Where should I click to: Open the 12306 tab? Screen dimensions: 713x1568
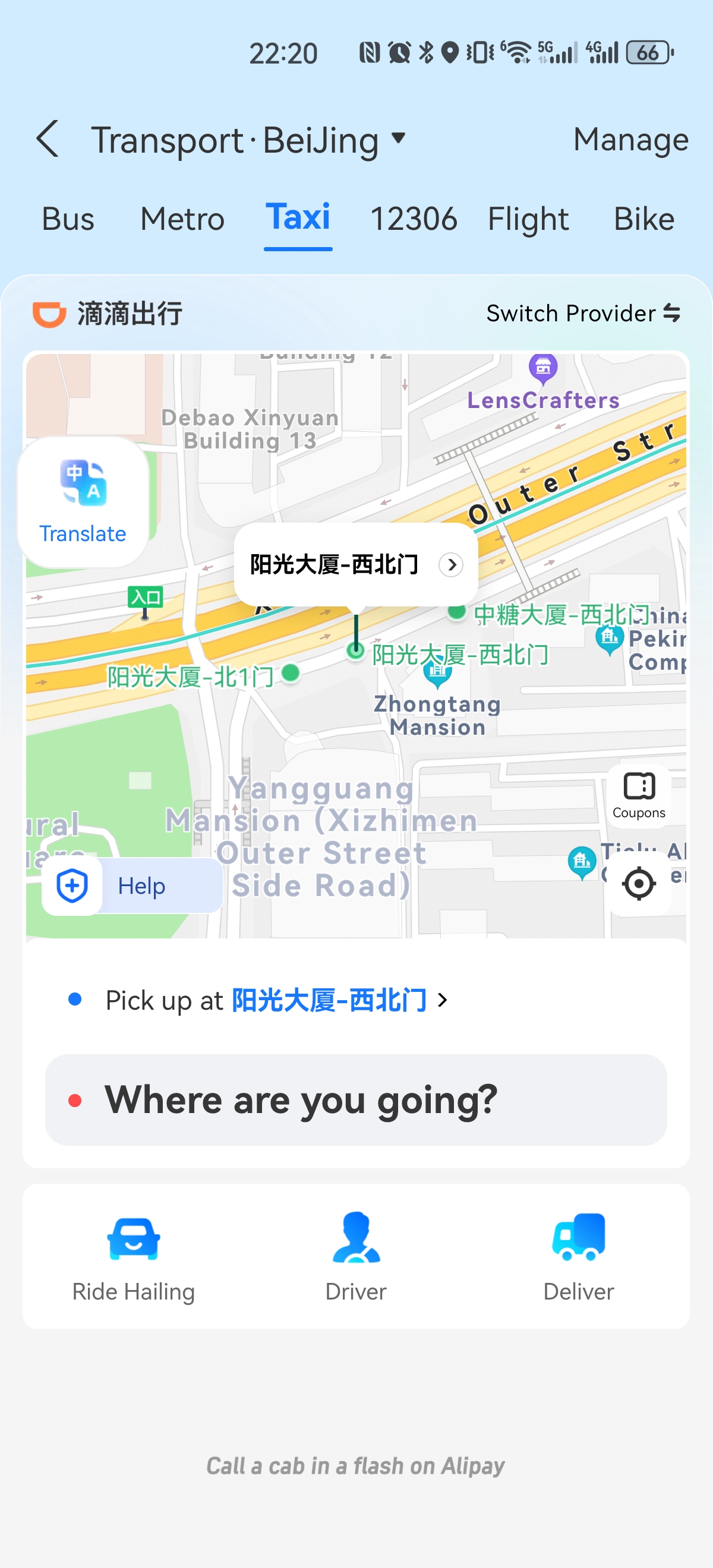pyautogui.click(x=414, y=219)
